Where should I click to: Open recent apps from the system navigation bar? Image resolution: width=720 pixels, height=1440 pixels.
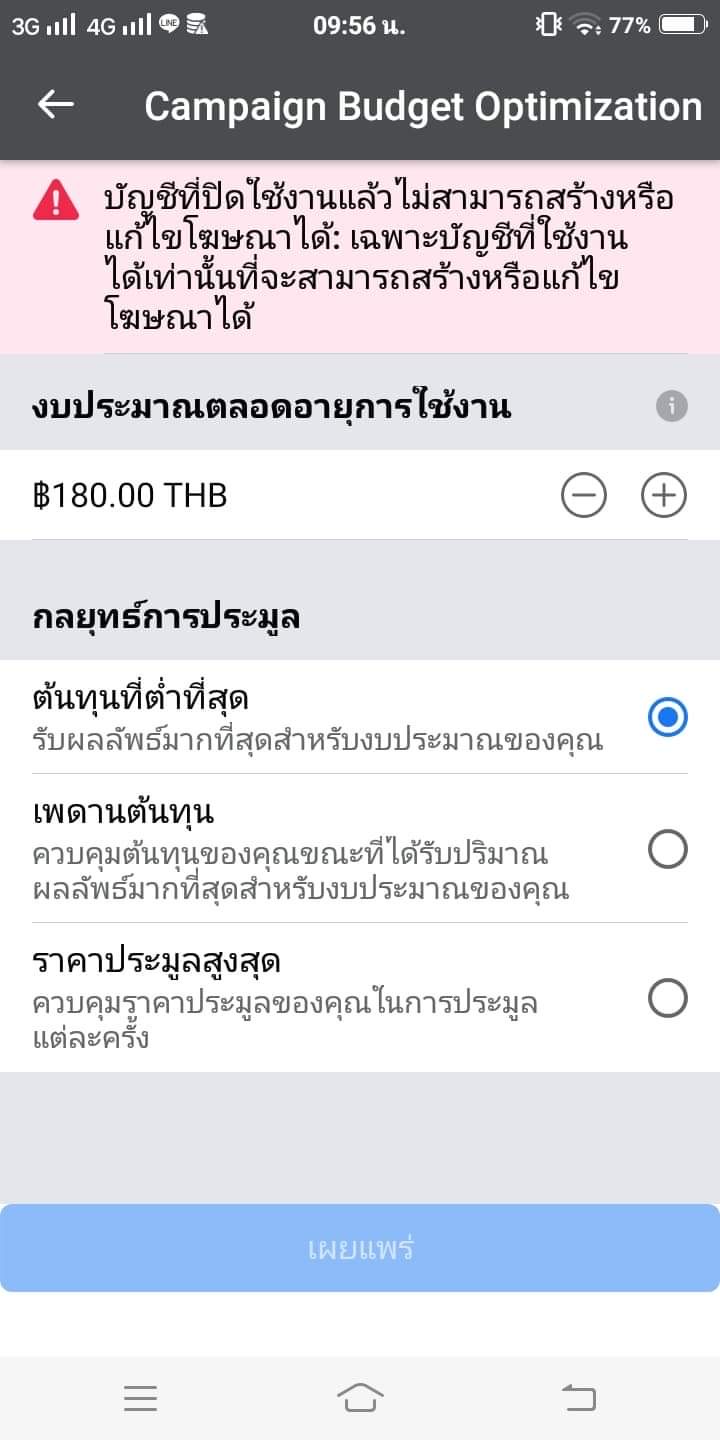coord(140,1398)
